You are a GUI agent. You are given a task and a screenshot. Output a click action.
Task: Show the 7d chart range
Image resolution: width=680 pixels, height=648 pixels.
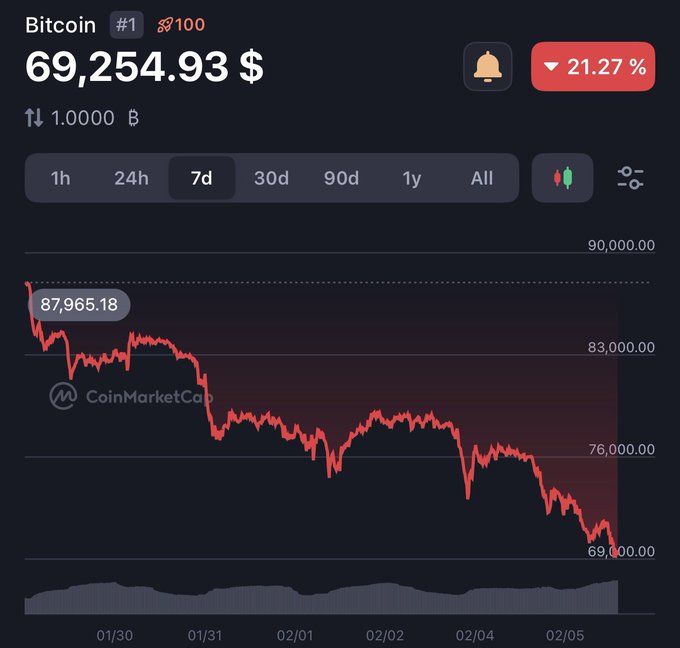(202, 178)
